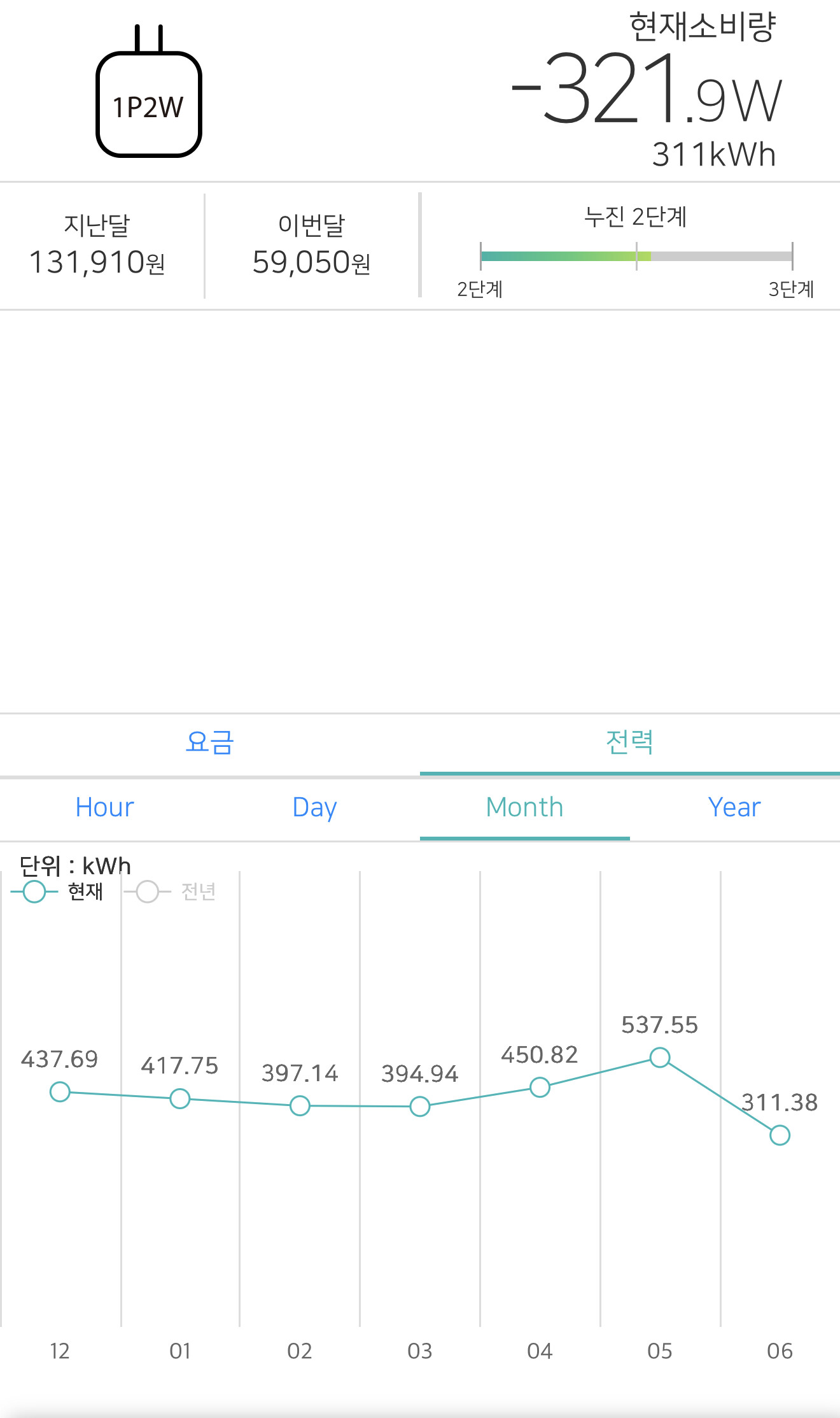Toggle the 현재 legend series
840x1418 pixels.
point(57,892)
